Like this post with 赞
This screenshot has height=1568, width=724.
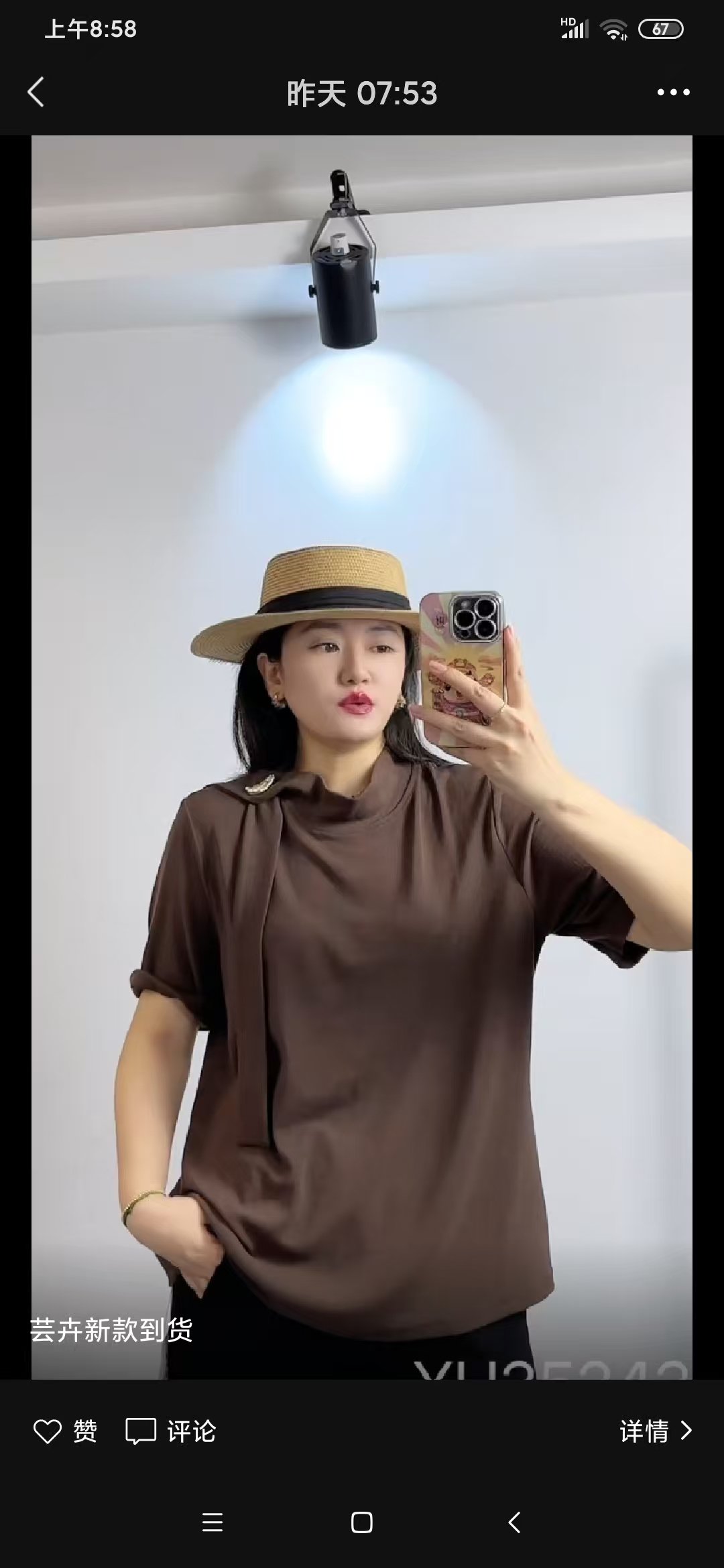tap(65, 1431)
